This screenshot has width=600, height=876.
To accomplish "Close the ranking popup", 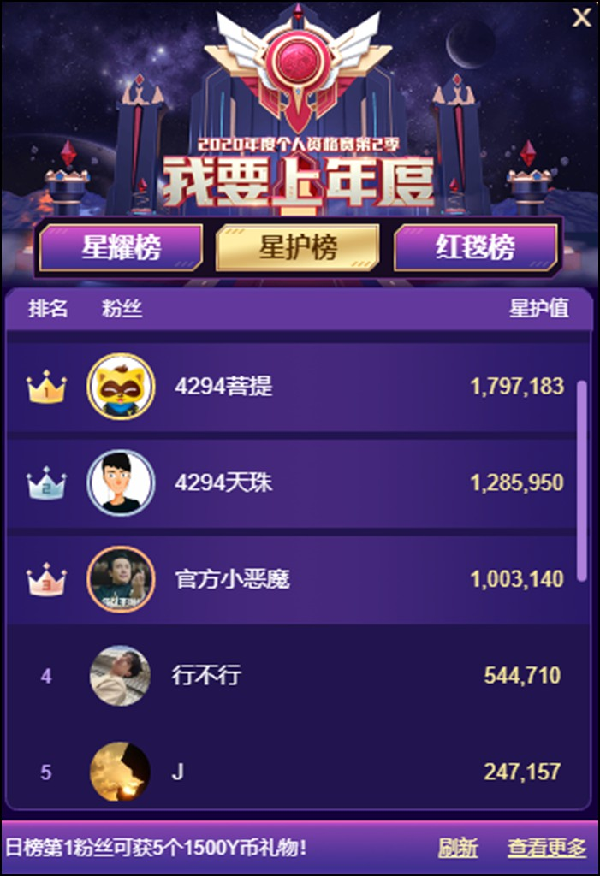I will tap(580, 17).
